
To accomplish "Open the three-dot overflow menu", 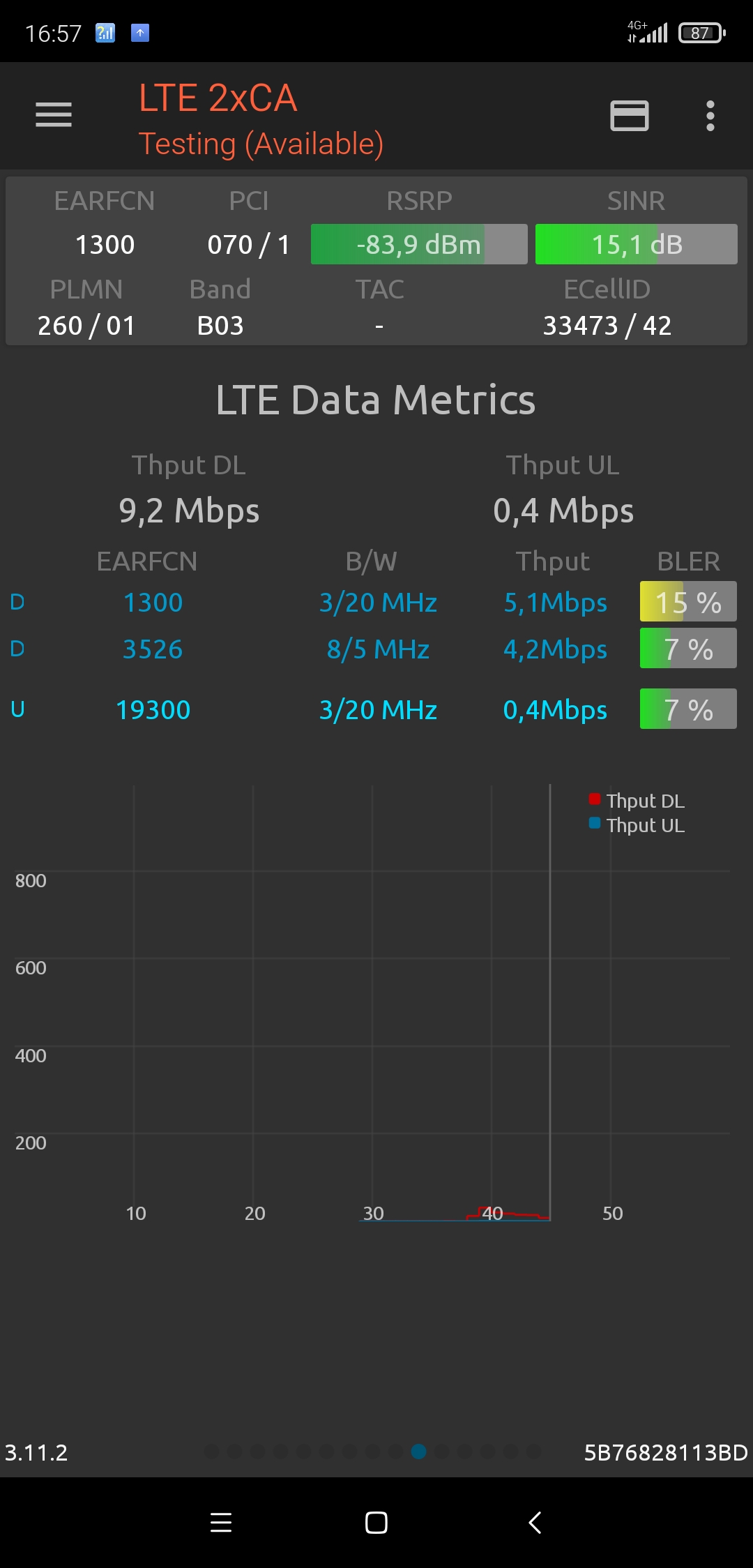I will click(710, 116).
